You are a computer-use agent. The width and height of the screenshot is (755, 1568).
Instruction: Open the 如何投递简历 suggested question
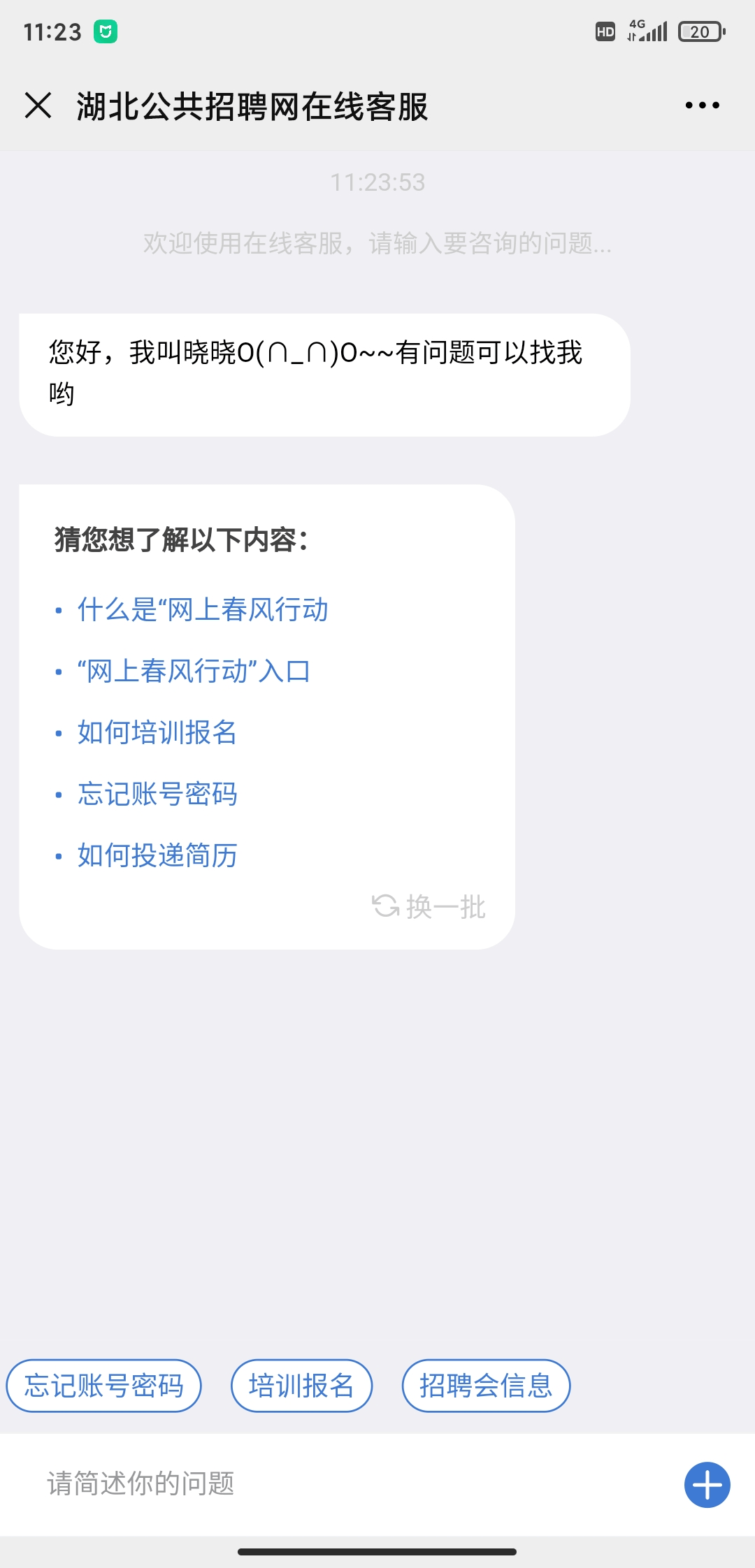[157, 855]
